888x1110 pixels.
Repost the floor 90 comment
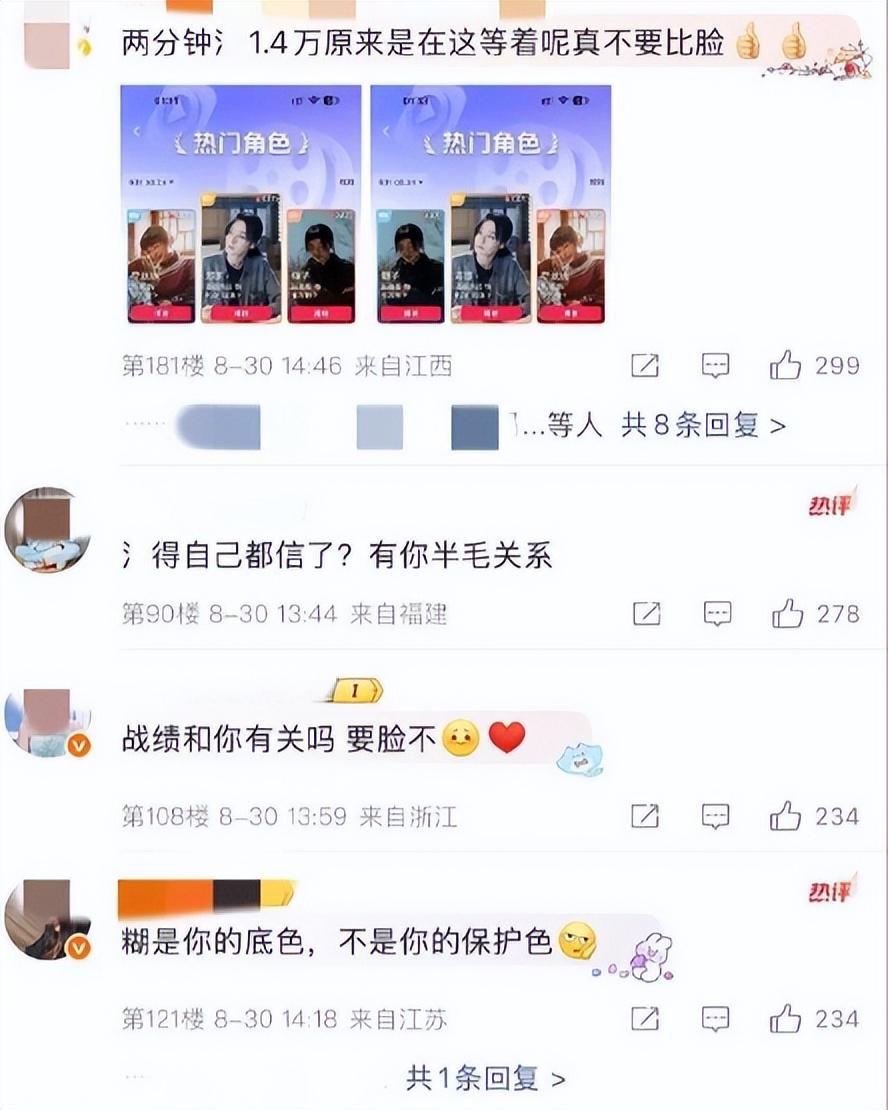click(646, 614)
